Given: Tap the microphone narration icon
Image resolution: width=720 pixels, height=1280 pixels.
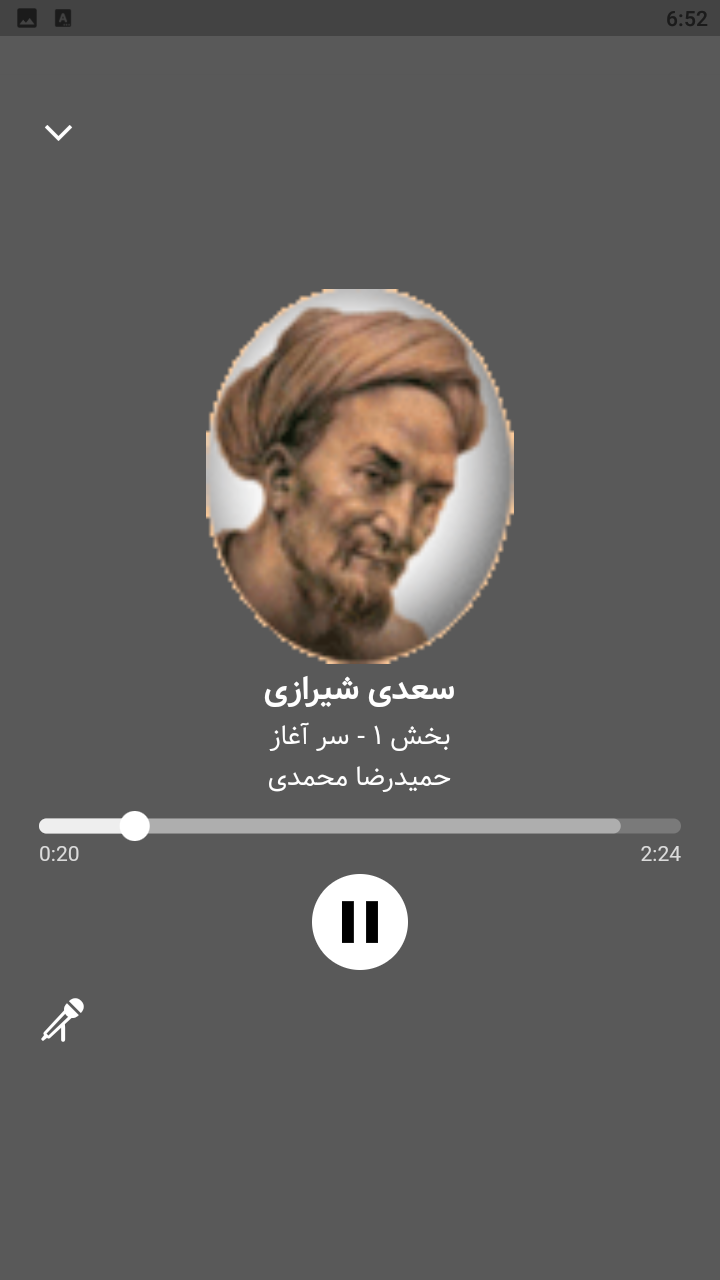Looking at the screenshot, I should tap(60, 1019).
